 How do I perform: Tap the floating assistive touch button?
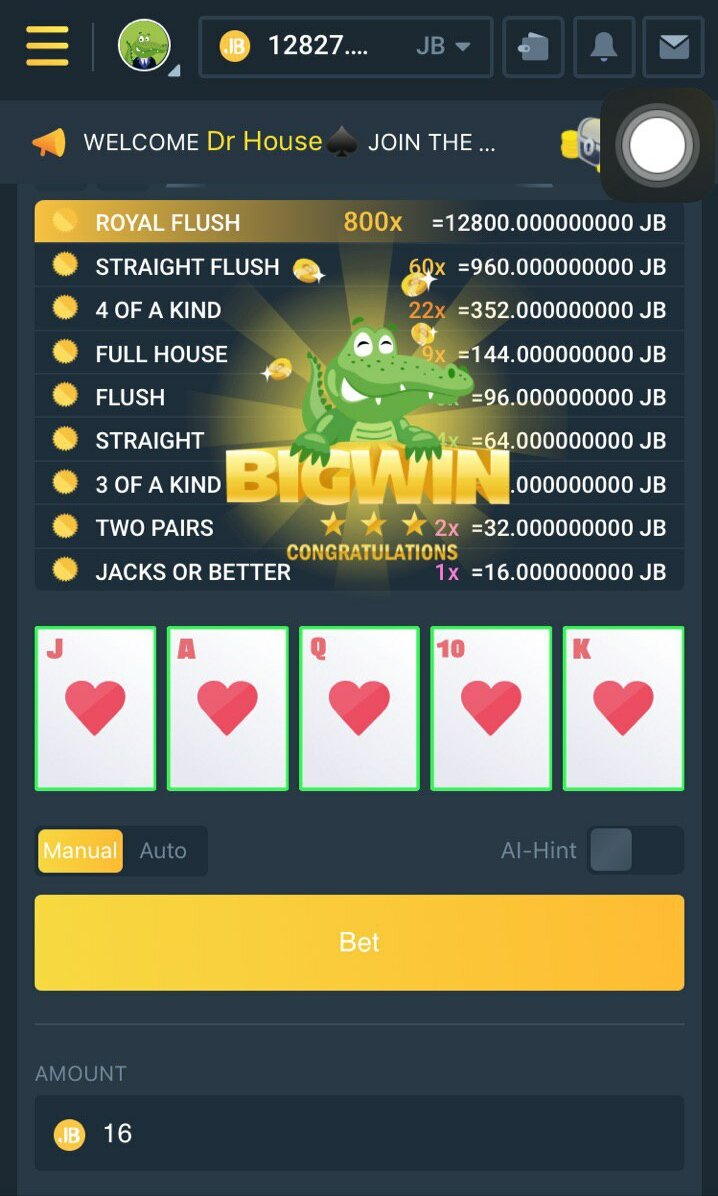click(657, 146)
